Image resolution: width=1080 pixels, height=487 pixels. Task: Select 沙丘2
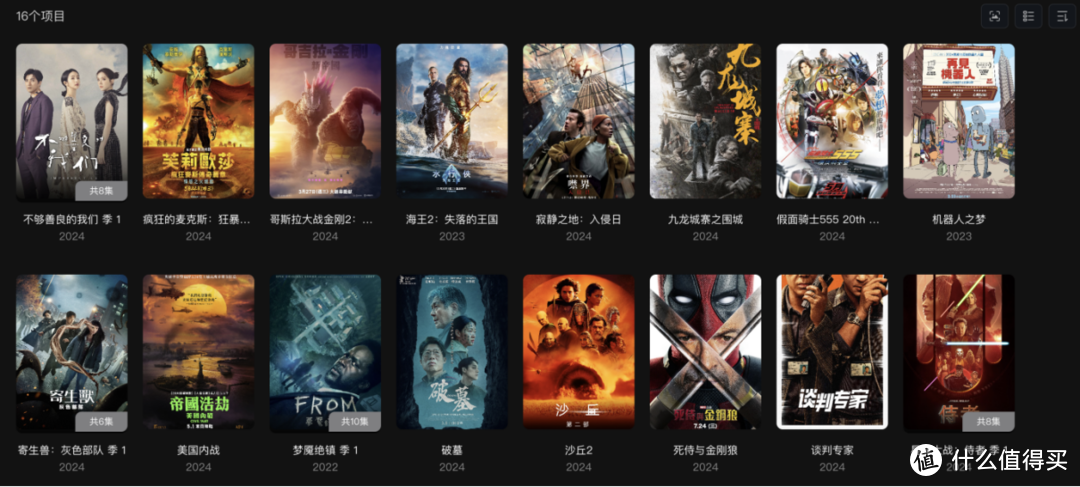(x=578, y=352)
